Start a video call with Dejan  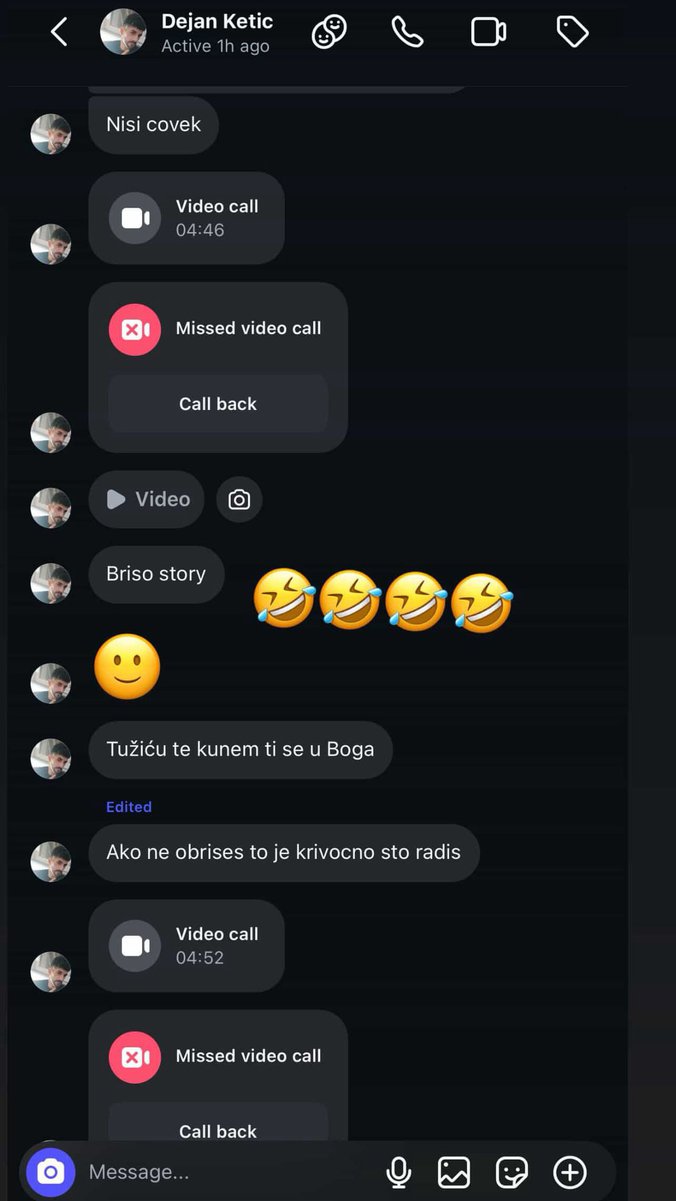point(488,32)
